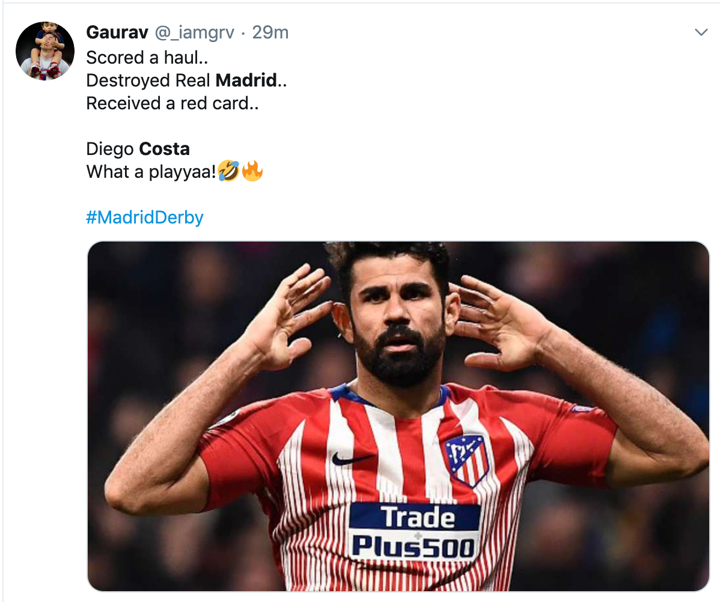Open the tweet options chevron

pos(701,33)
